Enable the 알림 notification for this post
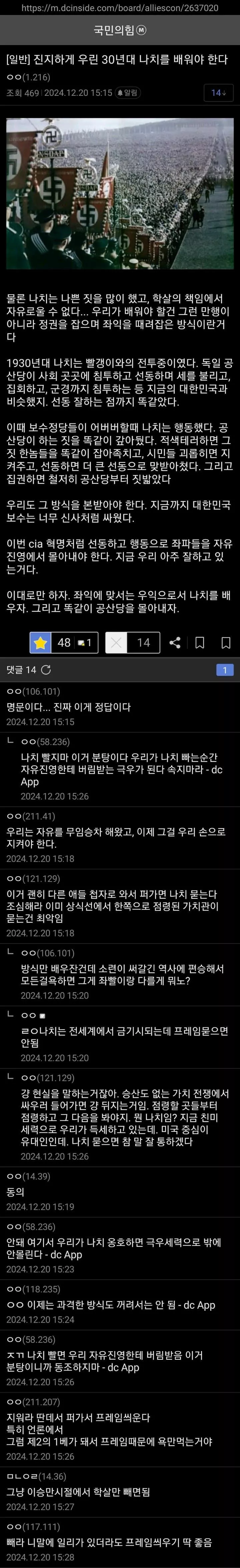 tap(127, 92)
